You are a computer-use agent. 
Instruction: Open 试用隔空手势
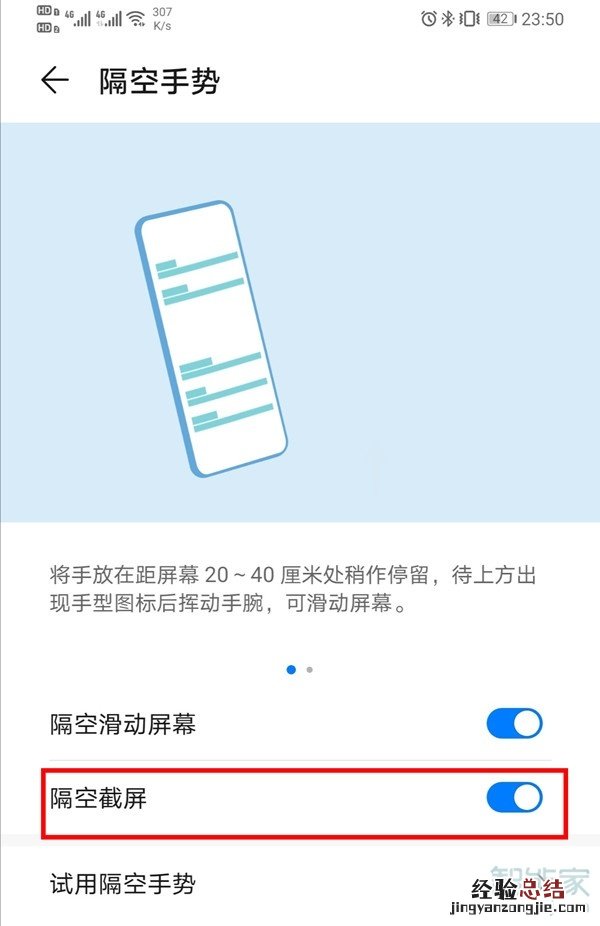tap(123, 884)
